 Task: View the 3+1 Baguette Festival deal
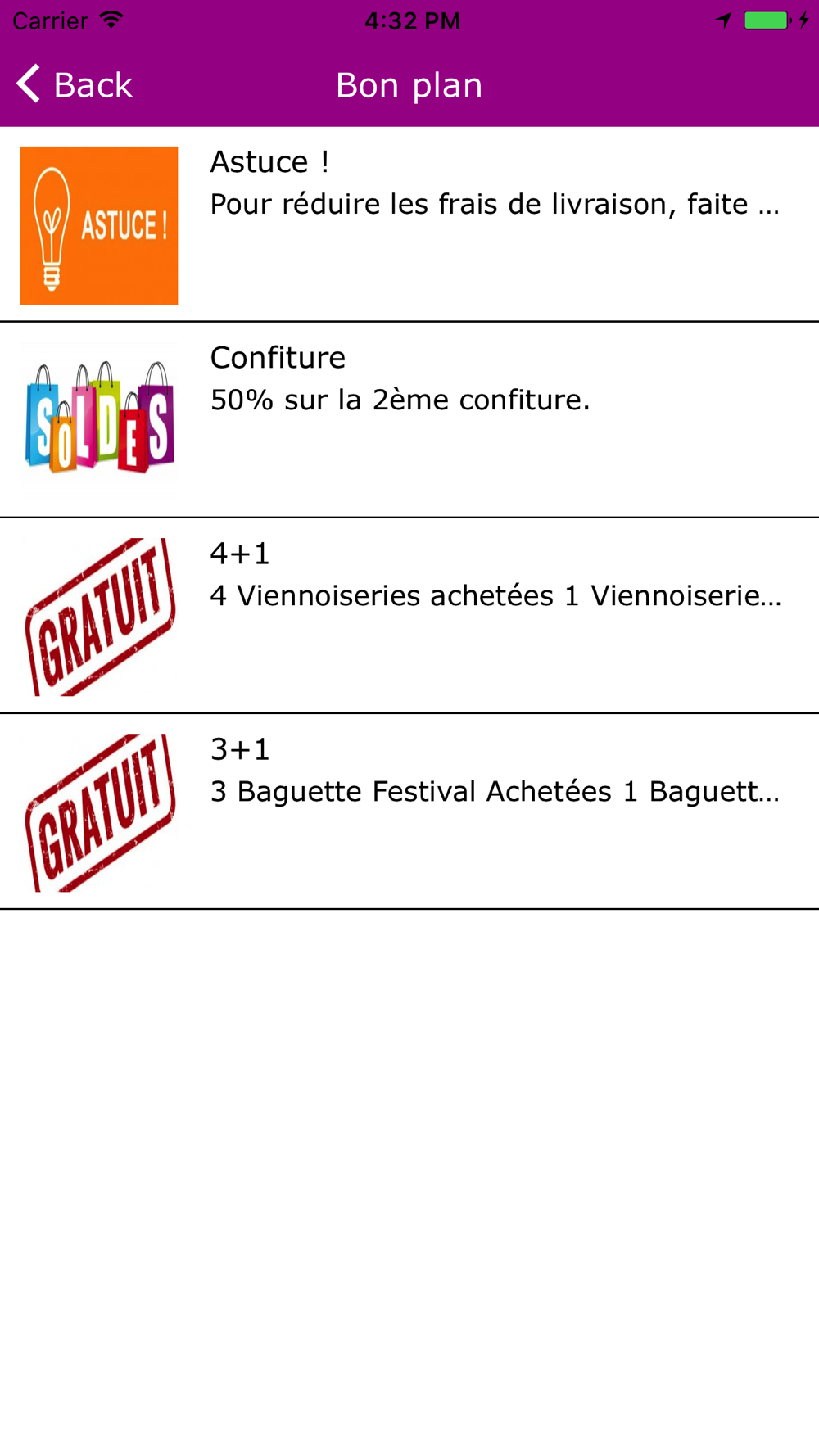(x=409, y=812)
